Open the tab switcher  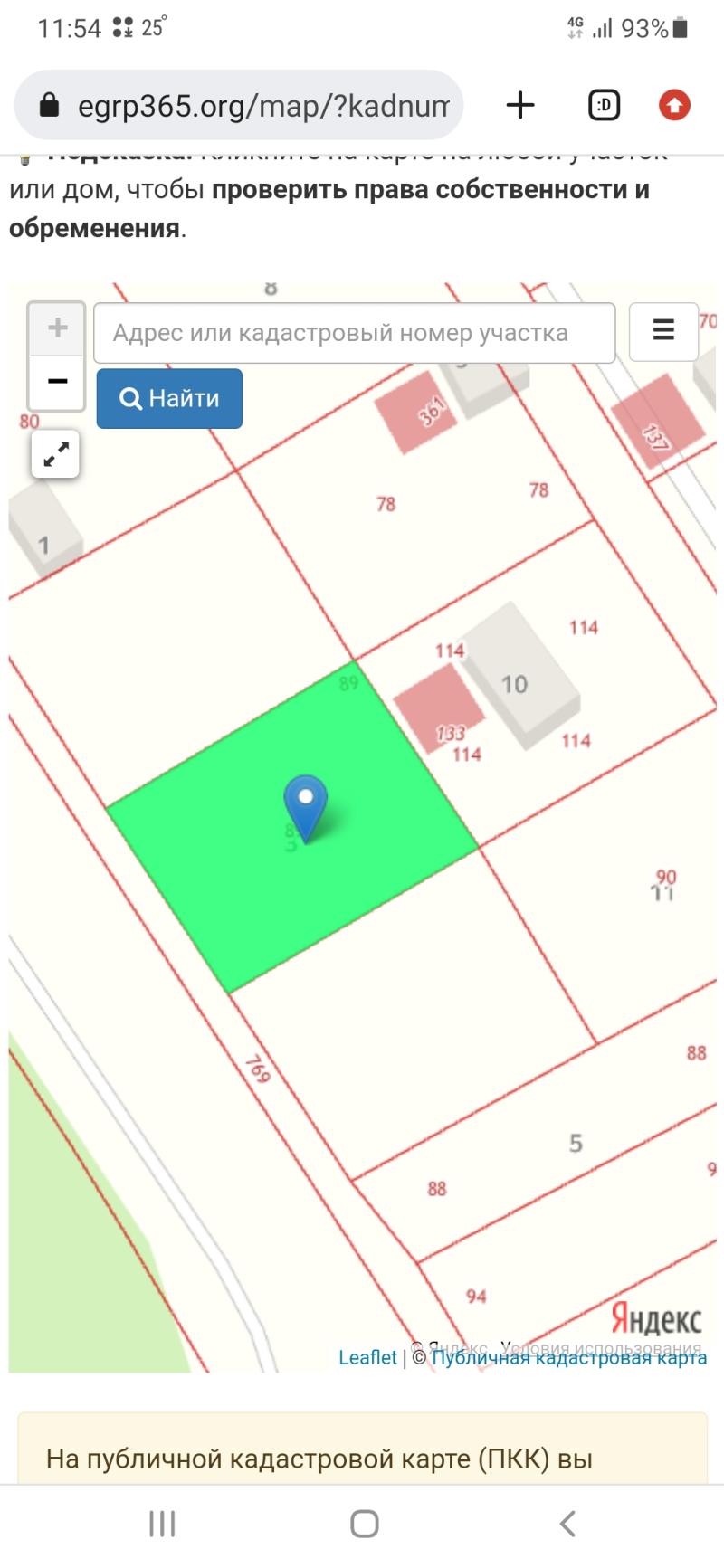(x=604, y=106)
